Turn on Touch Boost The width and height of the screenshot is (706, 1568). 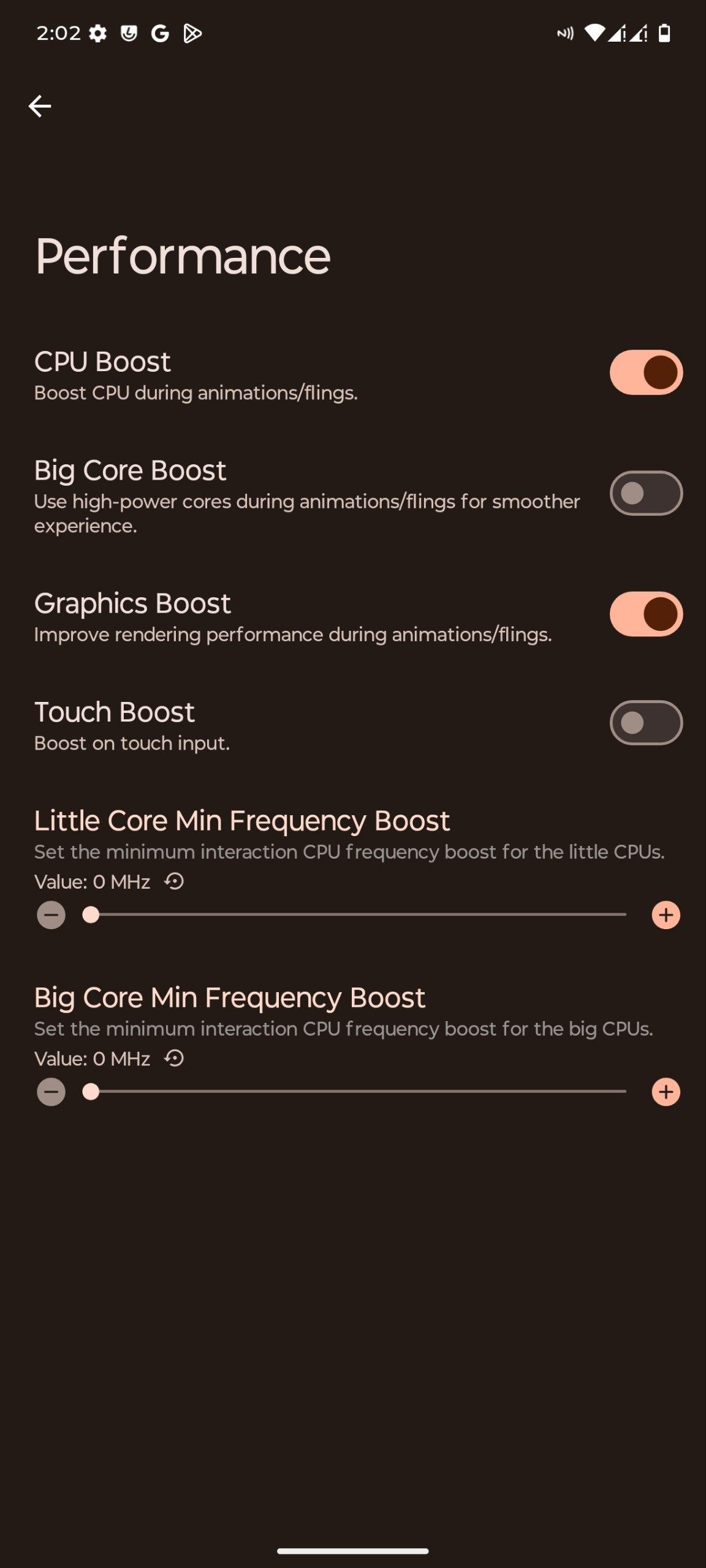tap(646, 723)
